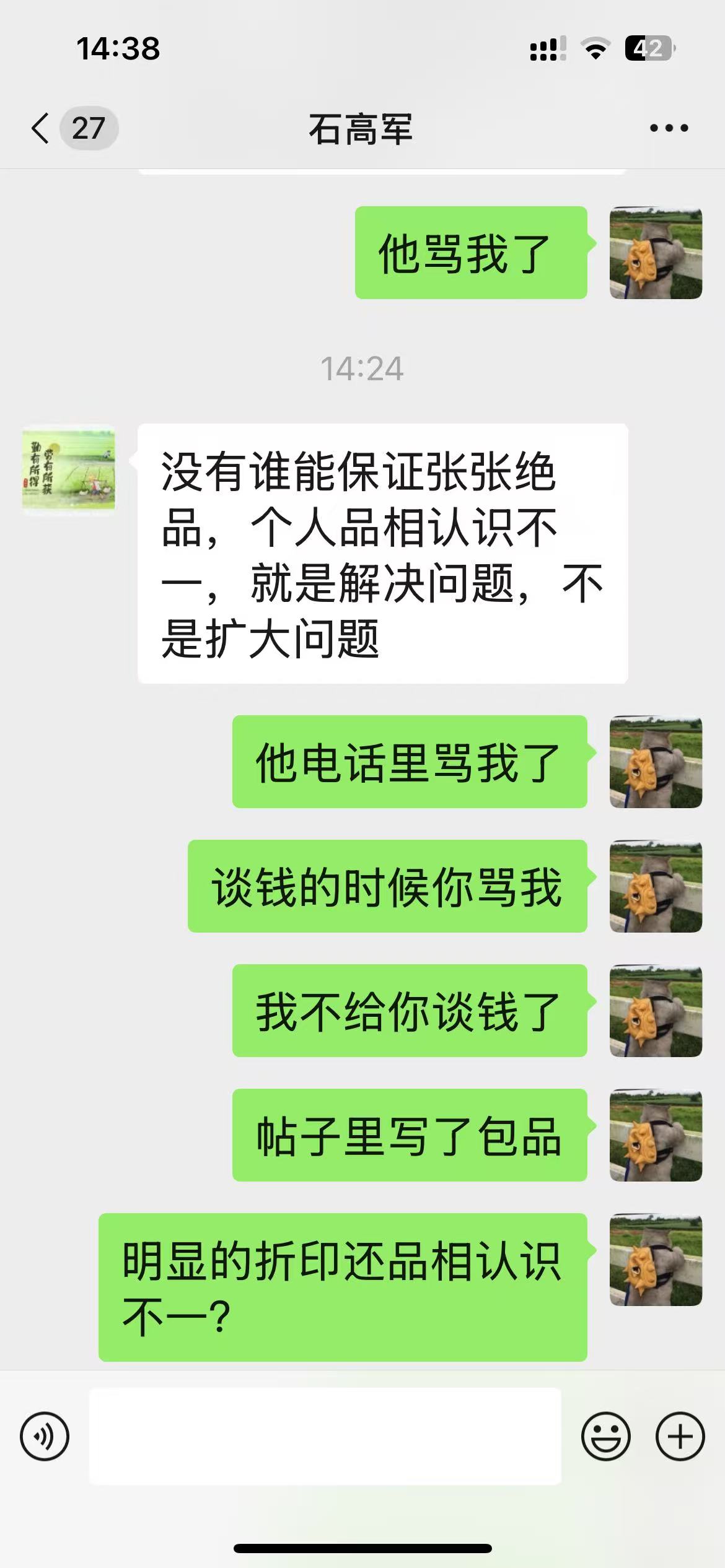Open 石高军's profile avatar

[69, 470]
